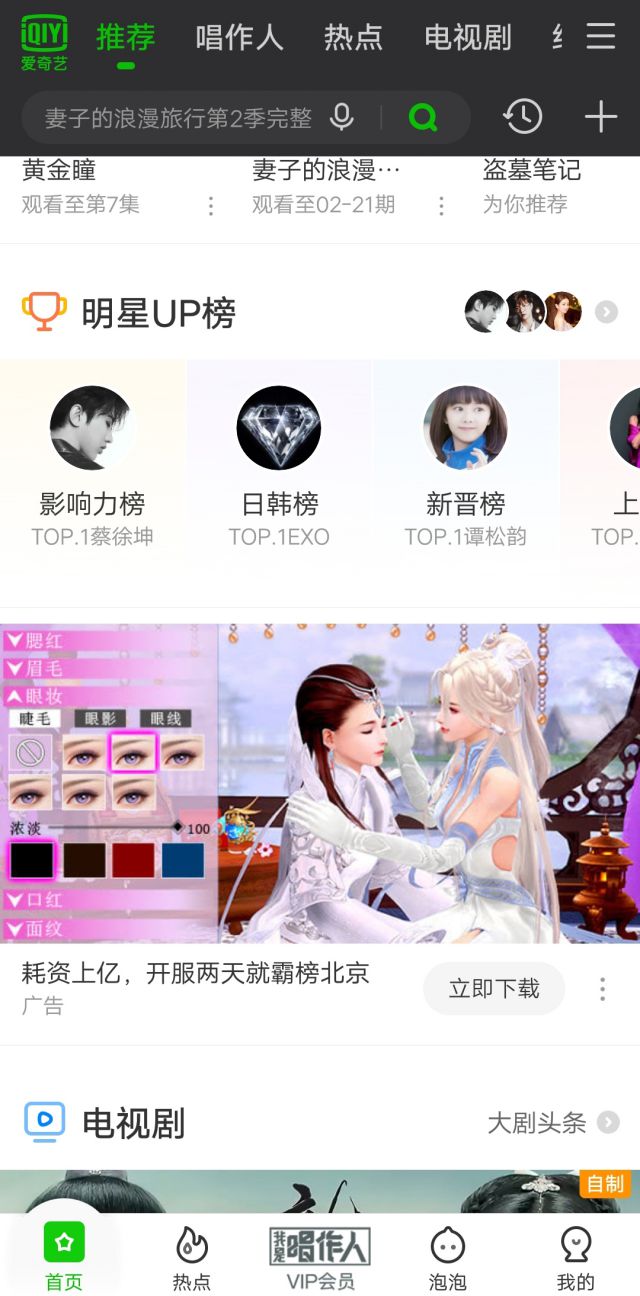This screenshot has width=640, height=1296.
Task: Open the 泡泡 bottom tab
Action: click(x=447, y=1258)
